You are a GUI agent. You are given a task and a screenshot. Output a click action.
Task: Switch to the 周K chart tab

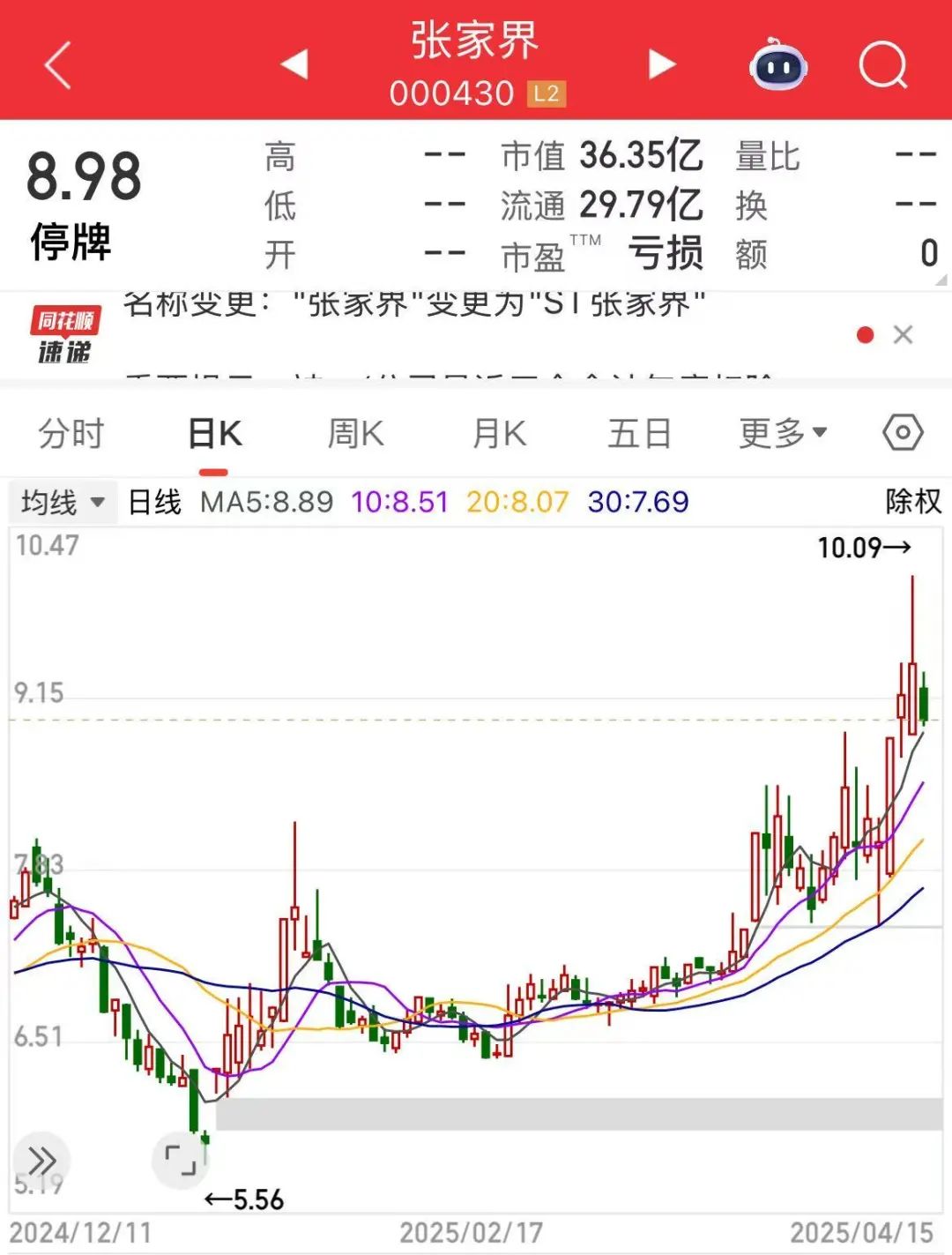click(355, 434)
